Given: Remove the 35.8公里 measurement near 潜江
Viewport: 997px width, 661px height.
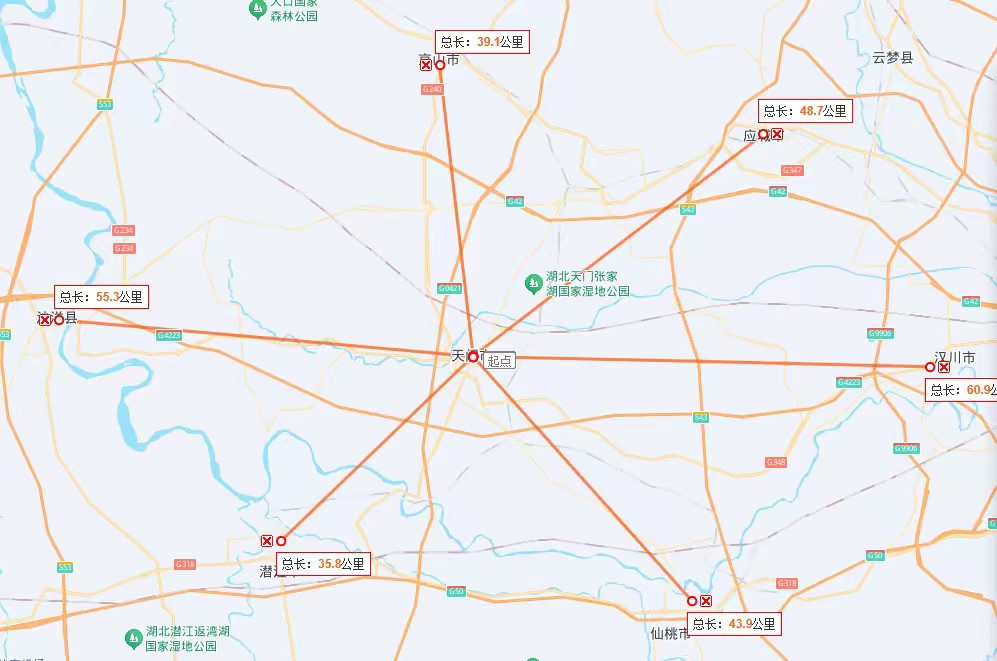Looking at the screenshot, I should [x=267, y=541].
